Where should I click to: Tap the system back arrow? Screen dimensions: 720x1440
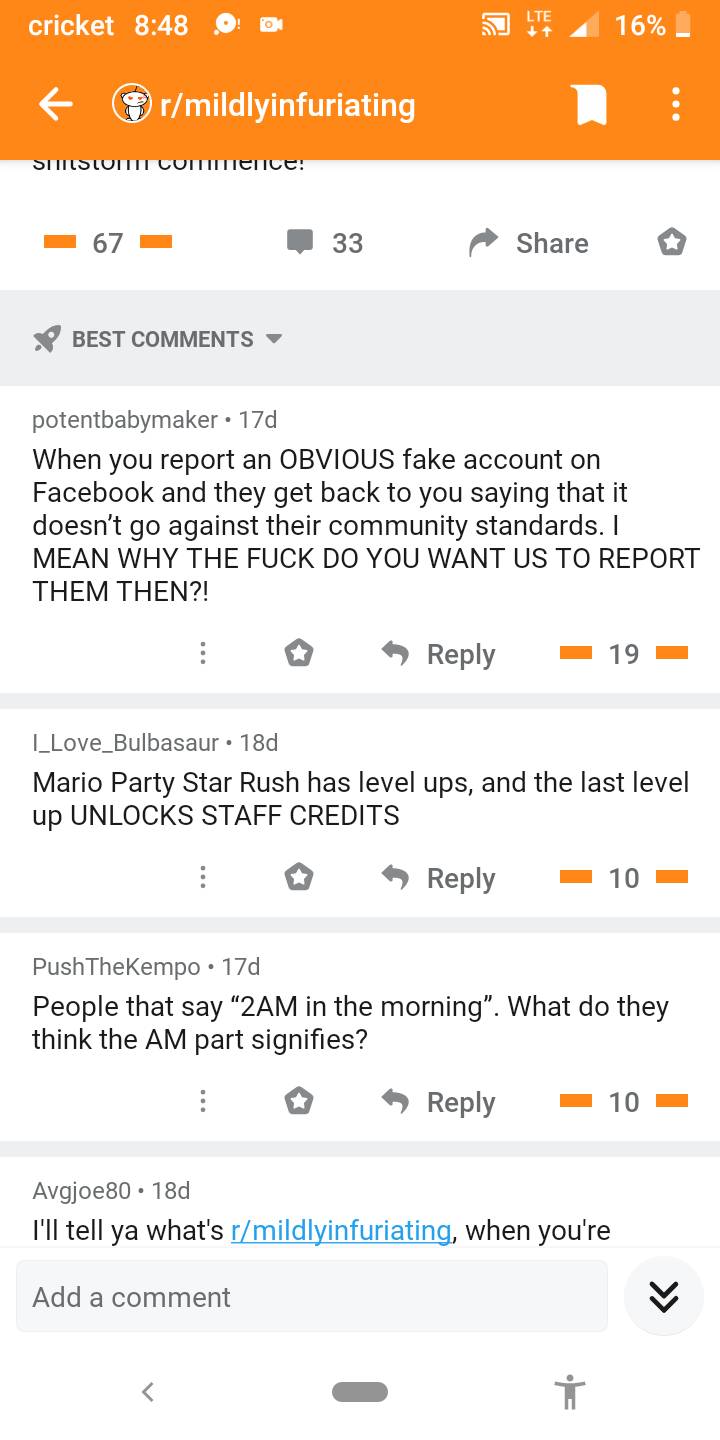pos(148,1391)
